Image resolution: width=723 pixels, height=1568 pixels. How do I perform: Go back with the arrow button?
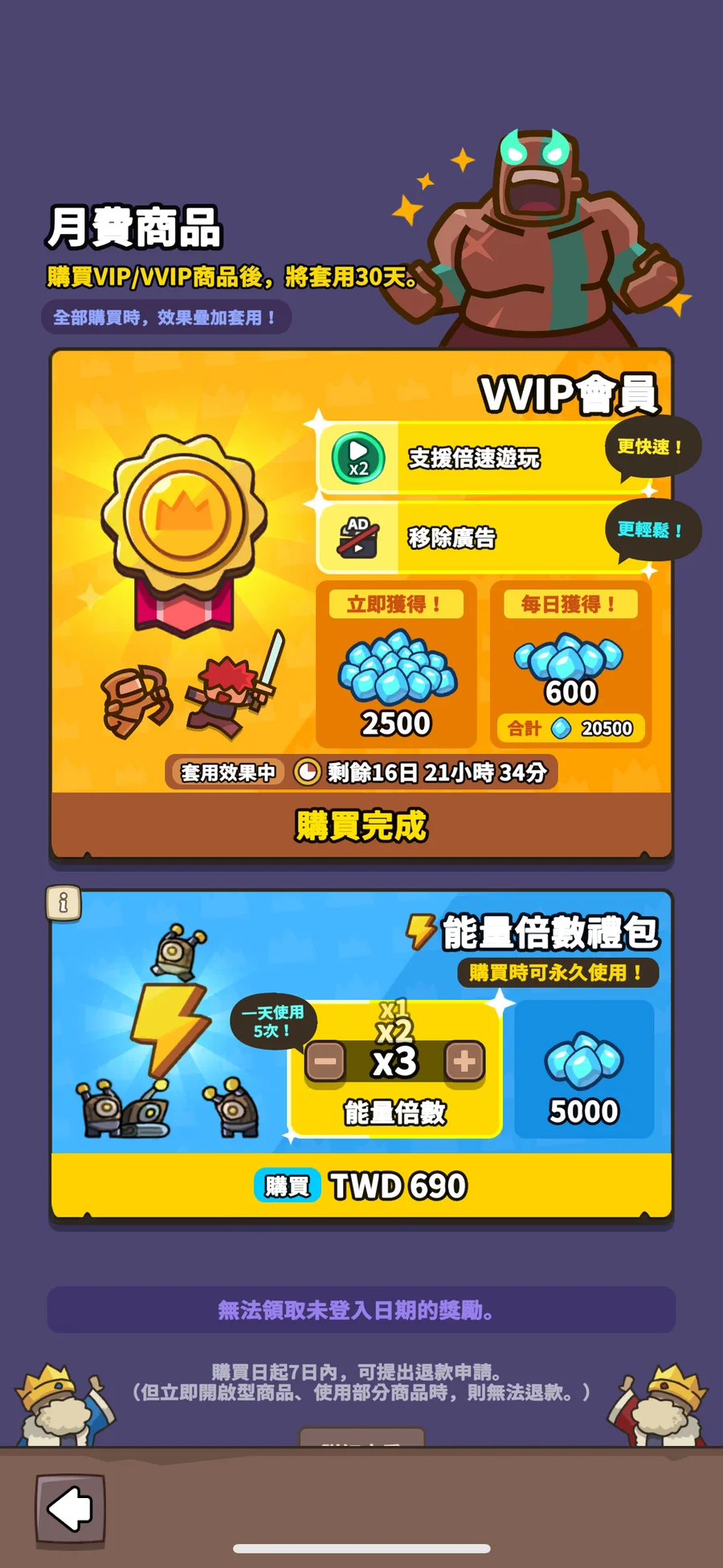pyautogui.click(x=70, y=1510)
